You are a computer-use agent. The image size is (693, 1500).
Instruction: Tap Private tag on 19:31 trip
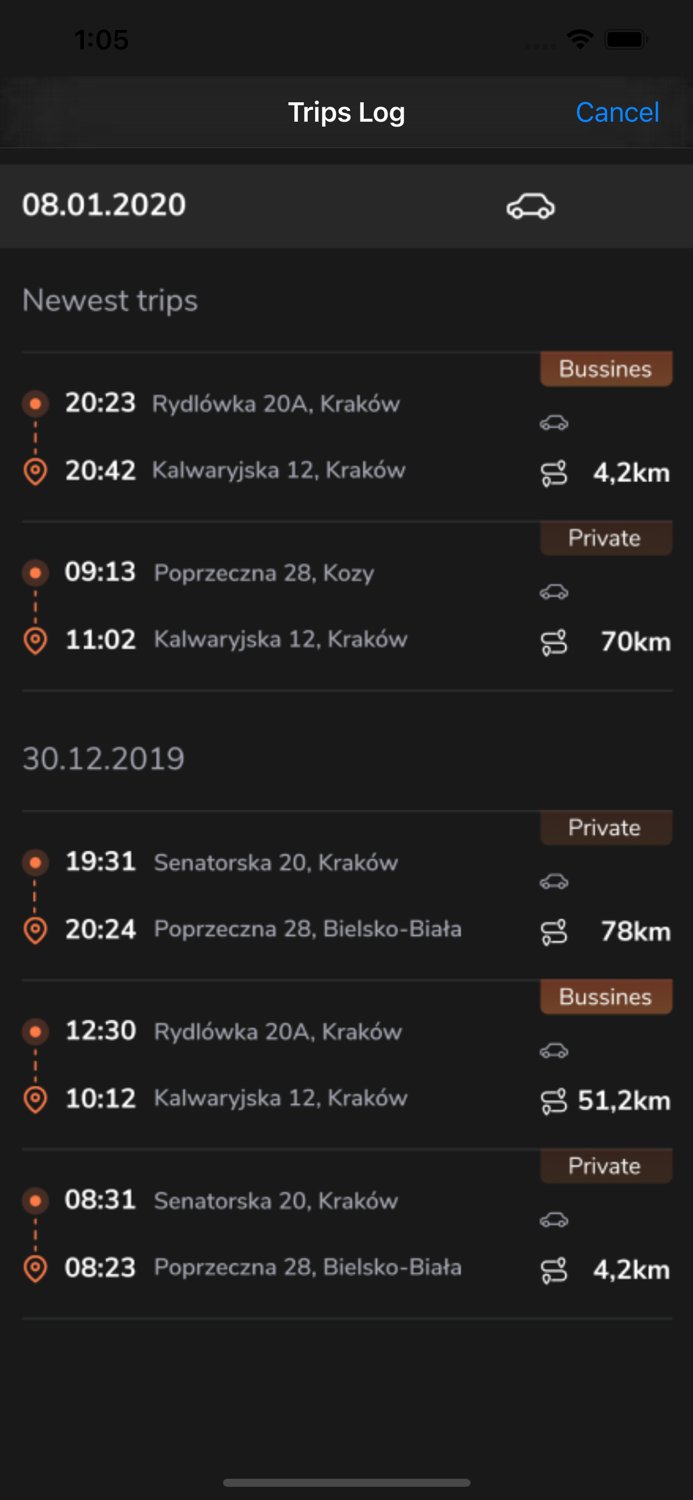pyautogui.click(x=606, y=828)
